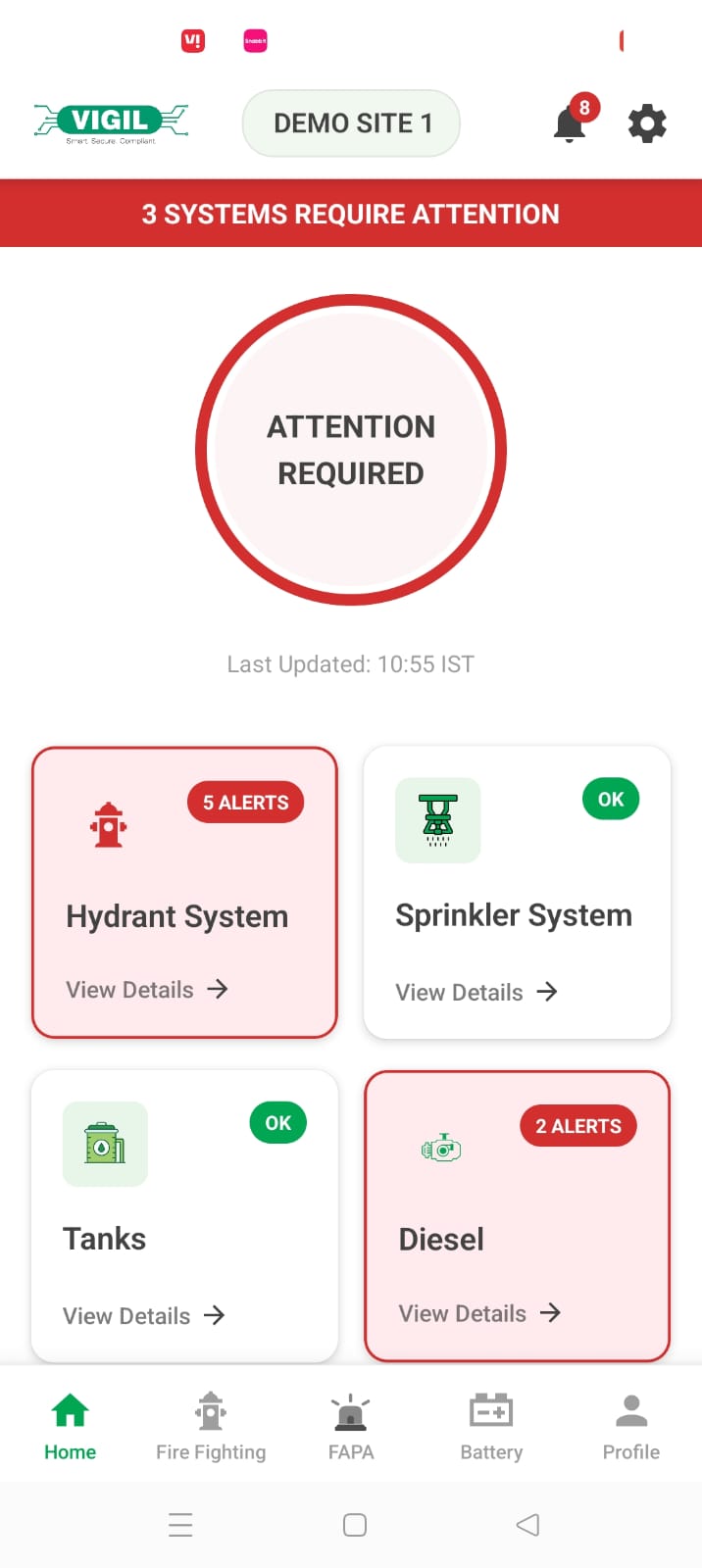
Task: Open the settings gear icon
Action: click(647, 124)
